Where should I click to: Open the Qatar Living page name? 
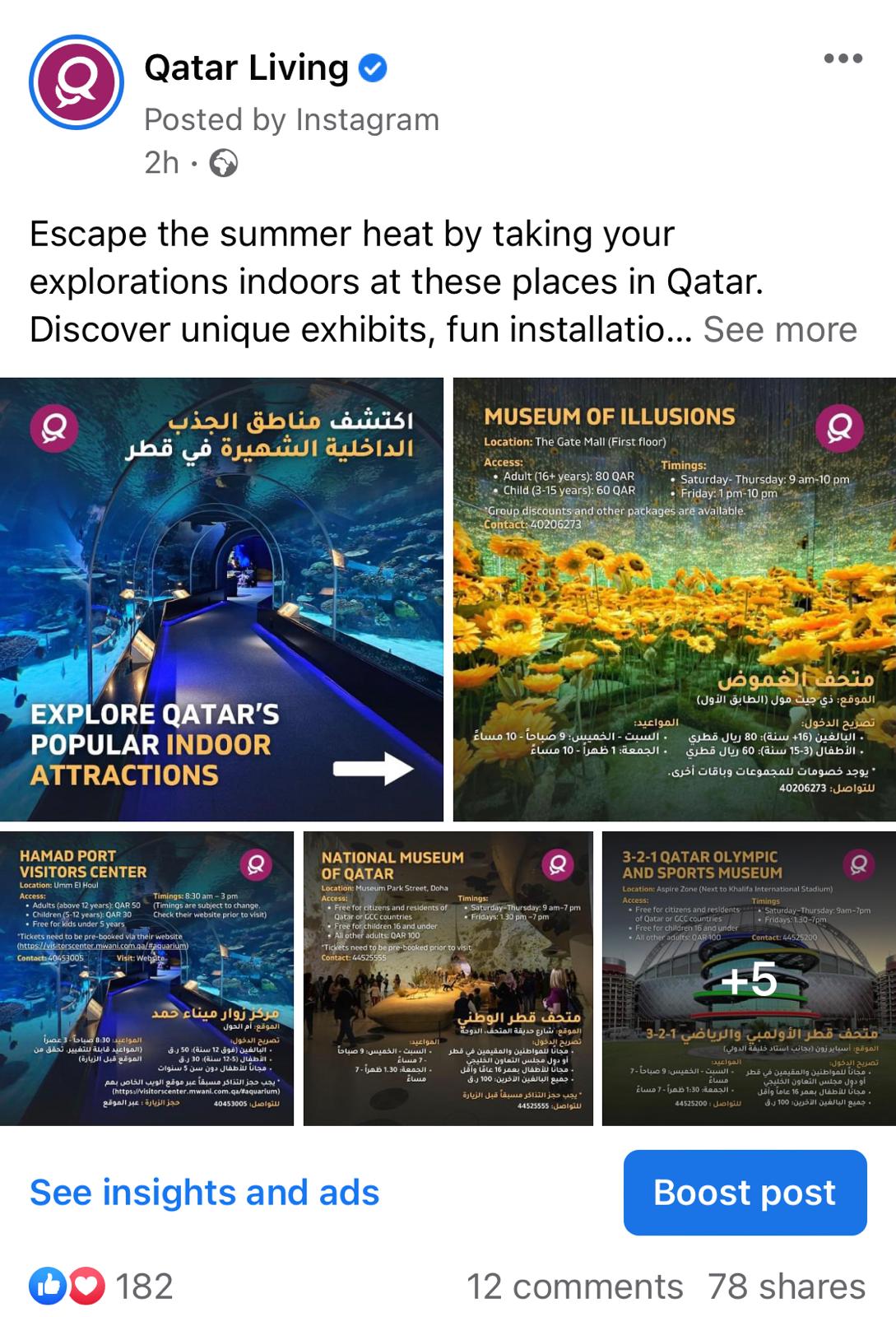tap(246, 67)
